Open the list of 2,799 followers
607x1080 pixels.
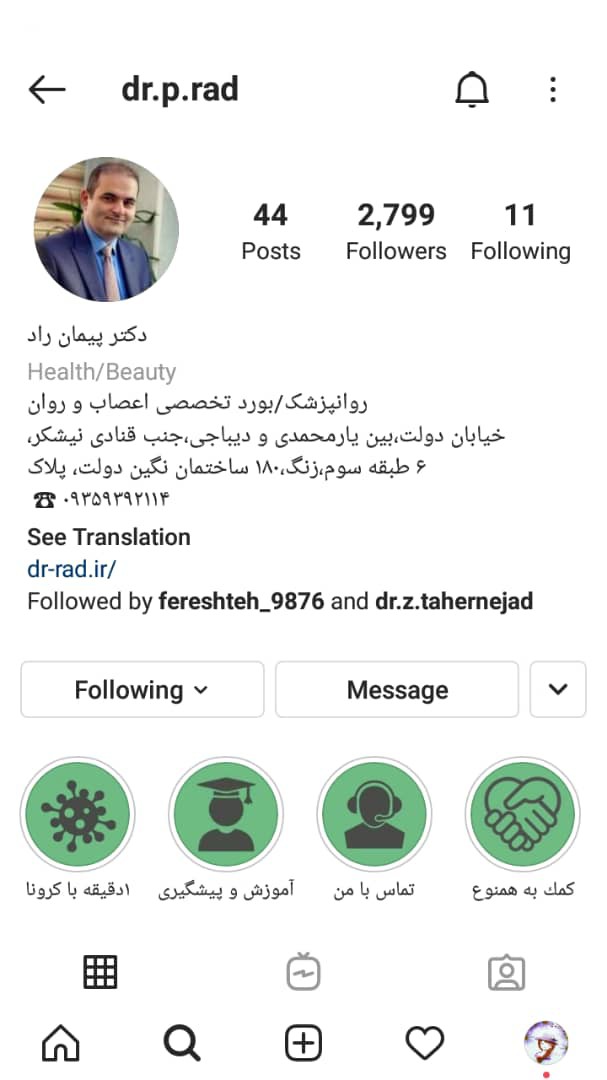pyautogui.click(x=396, y=231)
